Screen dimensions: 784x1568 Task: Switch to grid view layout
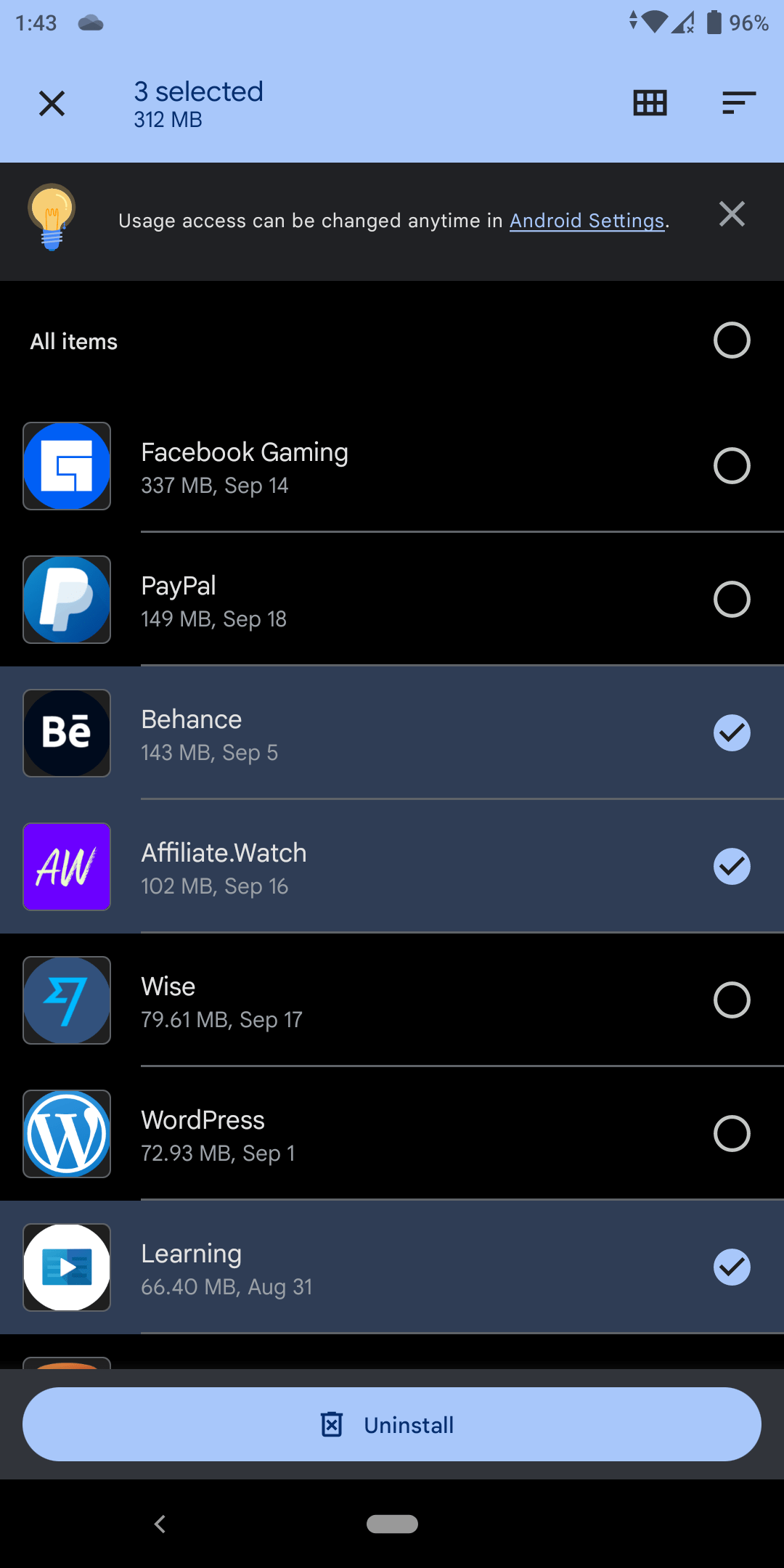pos(649,103)
